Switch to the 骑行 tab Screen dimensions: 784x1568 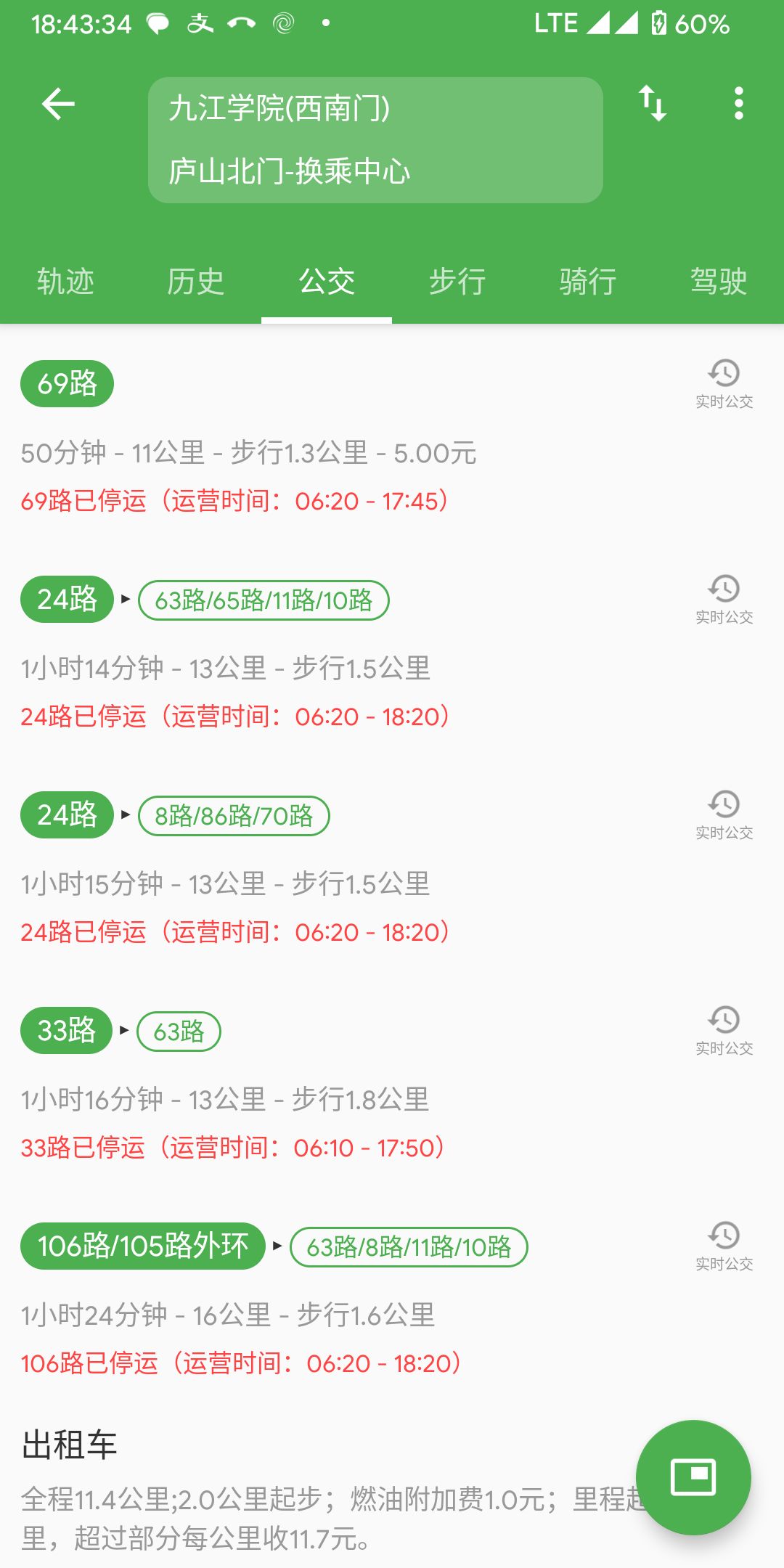click(588, 282)
